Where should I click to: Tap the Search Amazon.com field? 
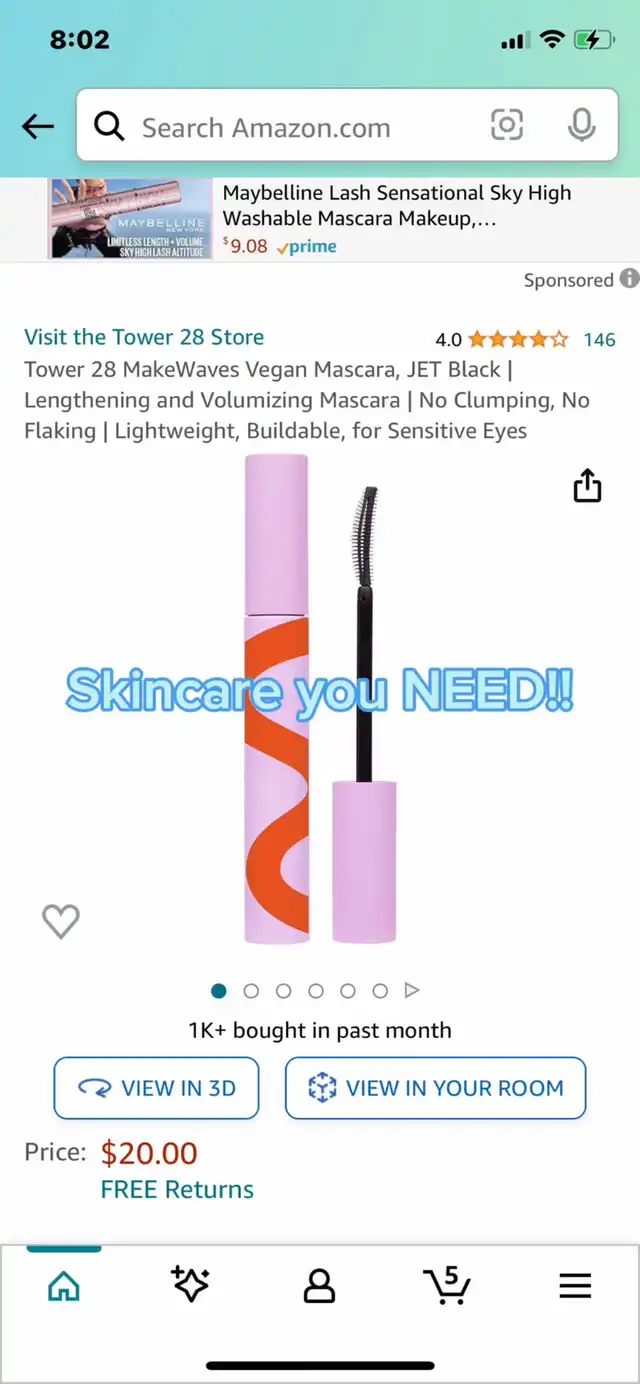tap(290, 128)
